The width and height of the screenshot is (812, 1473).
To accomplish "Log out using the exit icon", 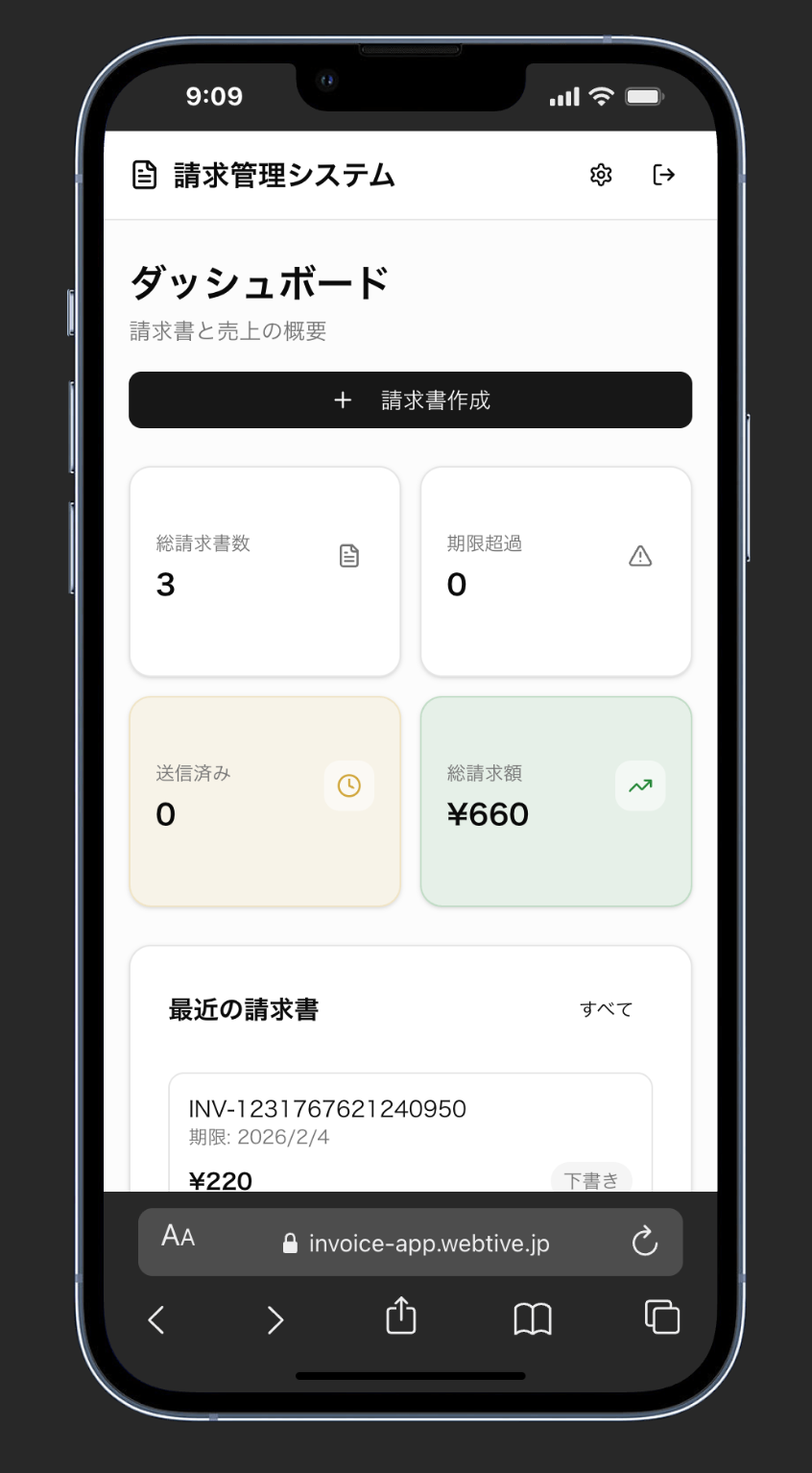I will [663, 175].
